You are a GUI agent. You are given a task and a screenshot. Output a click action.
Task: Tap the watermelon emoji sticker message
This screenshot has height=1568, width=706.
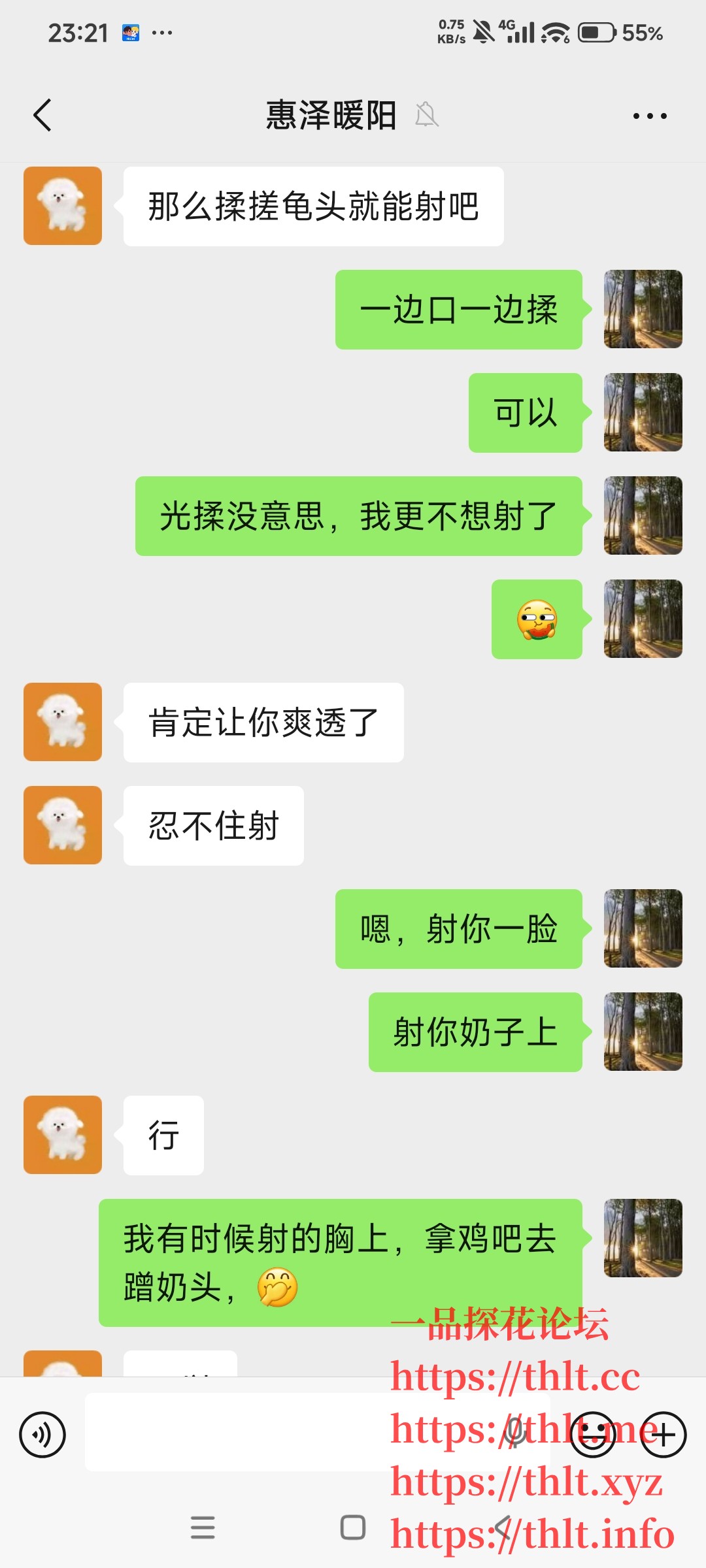coord(537,618)
